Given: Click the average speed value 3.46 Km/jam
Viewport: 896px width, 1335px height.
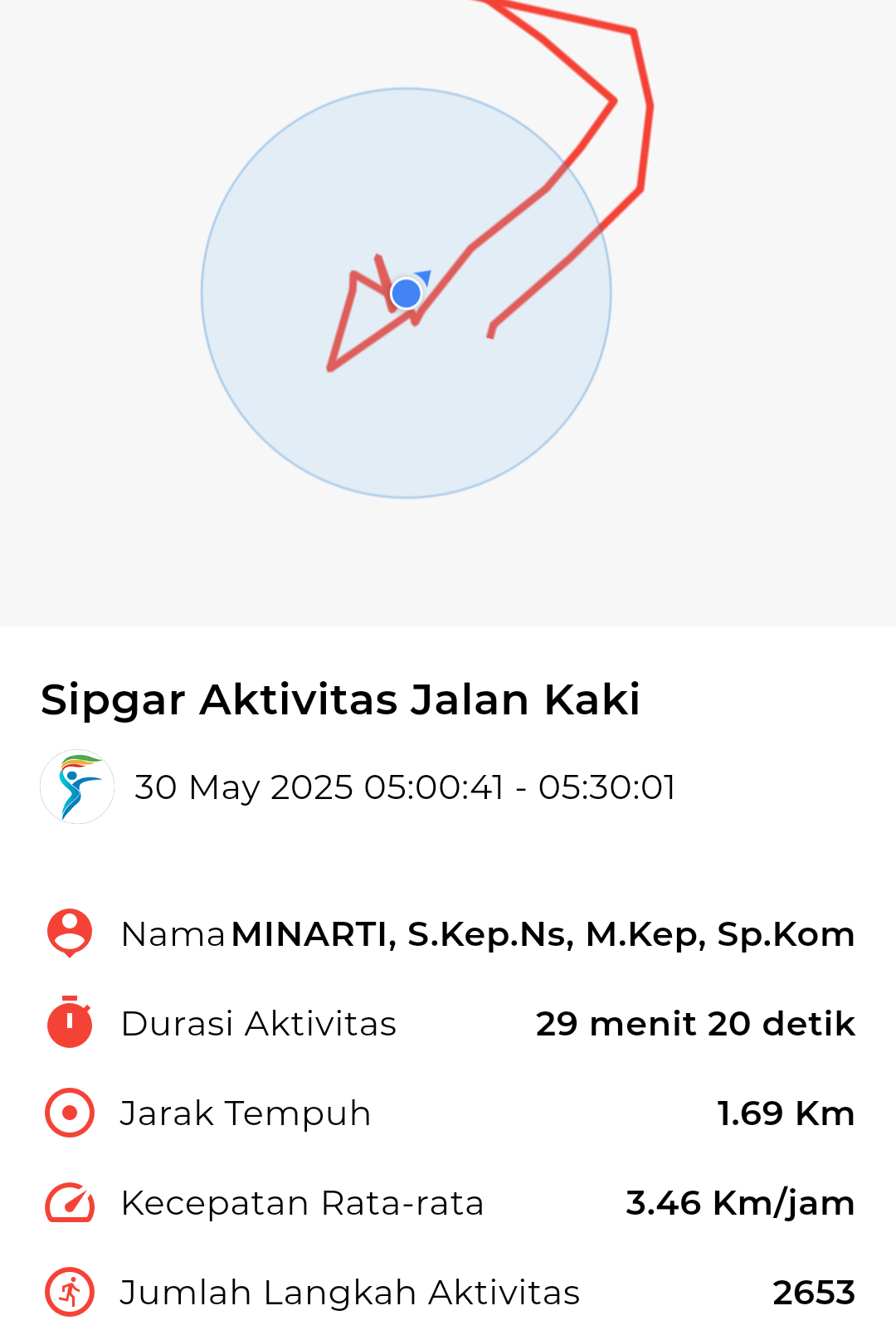Looking at the screenshot, I should tap(741, 1202).
